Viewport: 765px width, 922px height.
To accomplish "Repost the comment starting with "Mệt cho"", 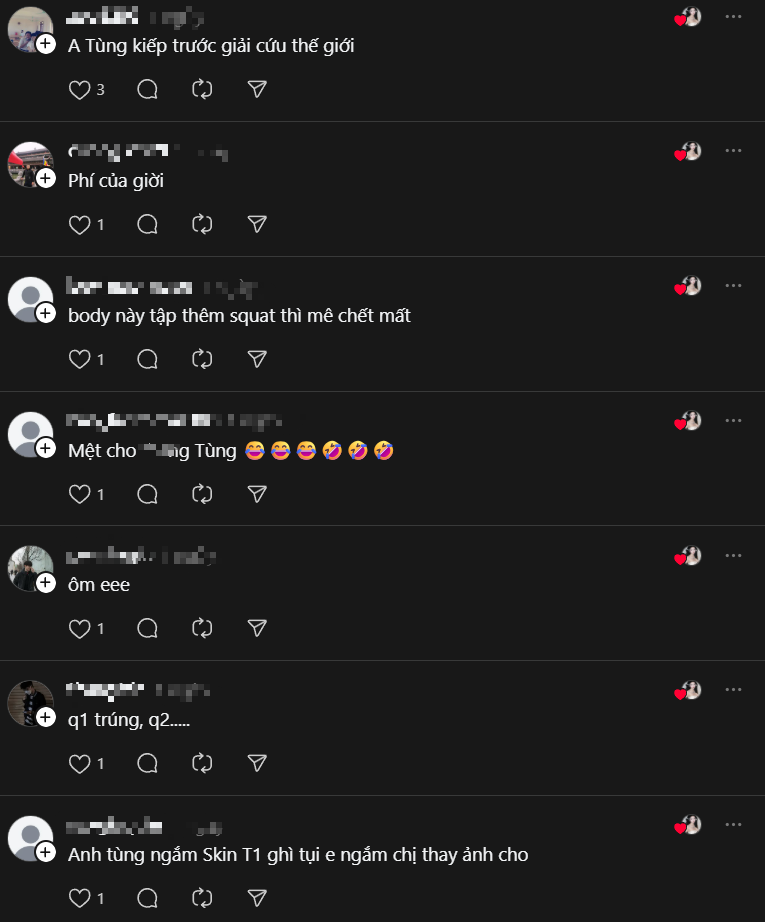I will pos(202,494).
